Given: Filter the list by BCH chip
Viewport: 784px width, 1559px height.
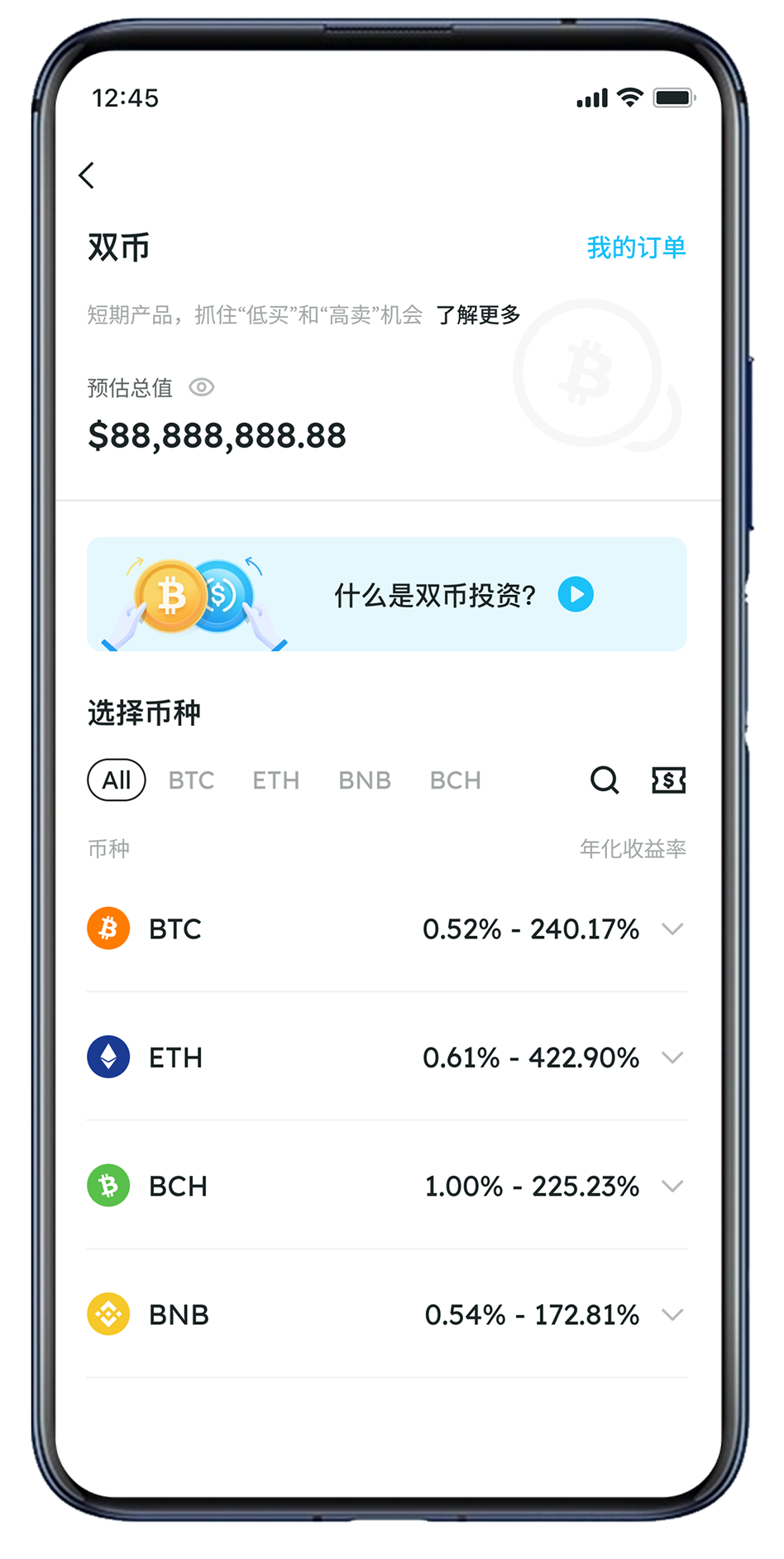Looking at the screenshot, I should click(x=455, y=780).
